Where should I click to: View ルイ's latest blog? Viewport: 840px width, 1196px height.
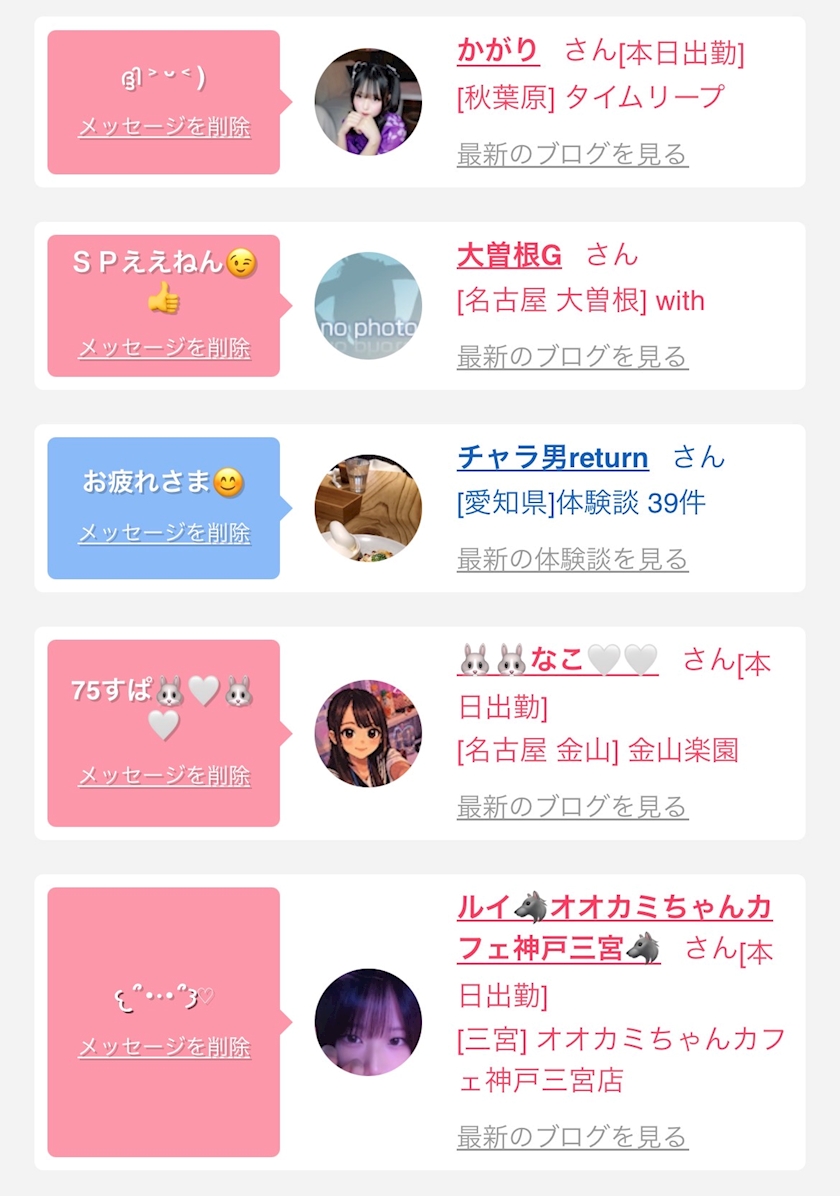[x=572, y=1137]
